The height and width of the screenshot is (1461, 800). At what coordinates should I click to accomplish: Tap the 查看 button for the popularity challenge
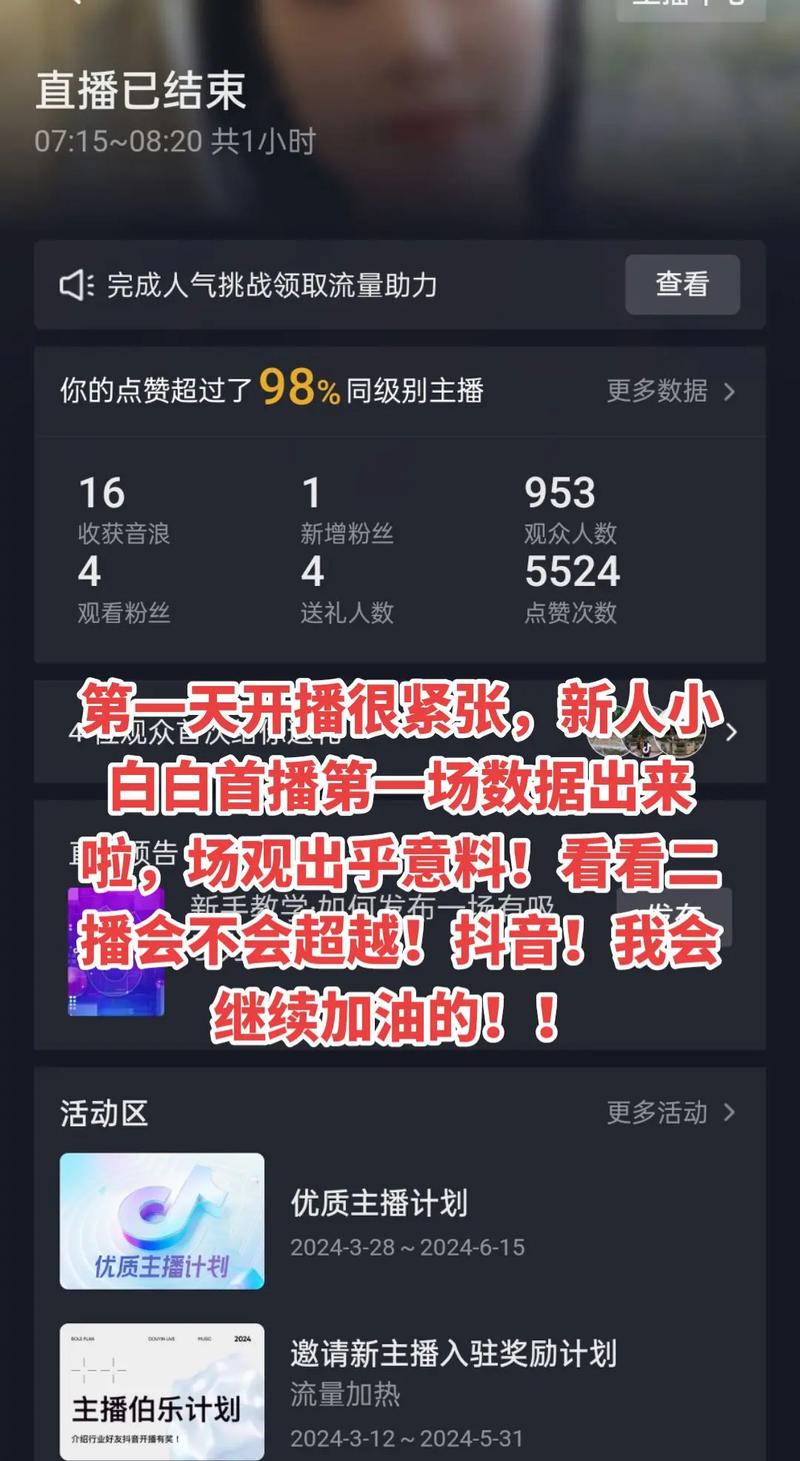pos(682,285)
